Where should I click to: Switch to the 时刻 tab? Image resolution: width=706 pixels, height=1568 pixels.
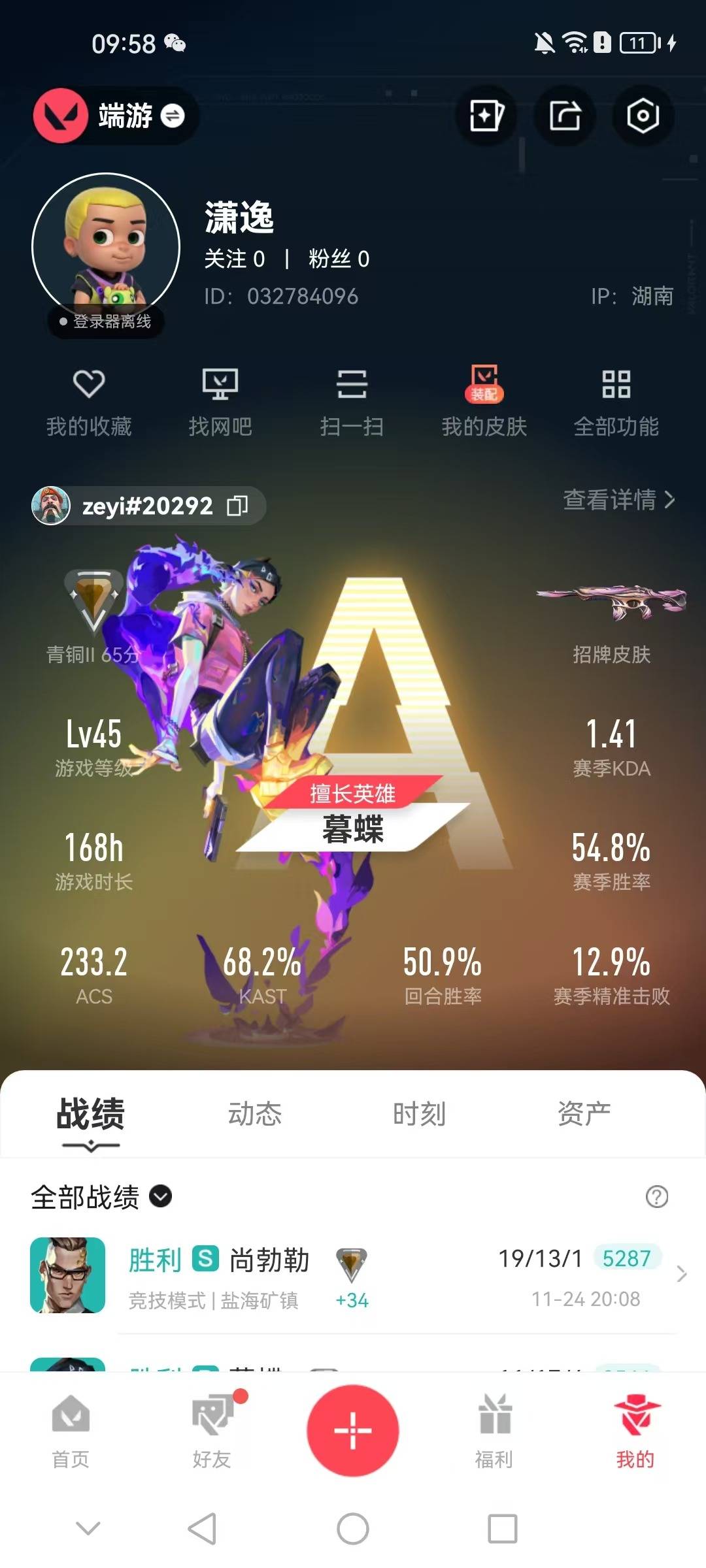click(x=419, y=1113)
